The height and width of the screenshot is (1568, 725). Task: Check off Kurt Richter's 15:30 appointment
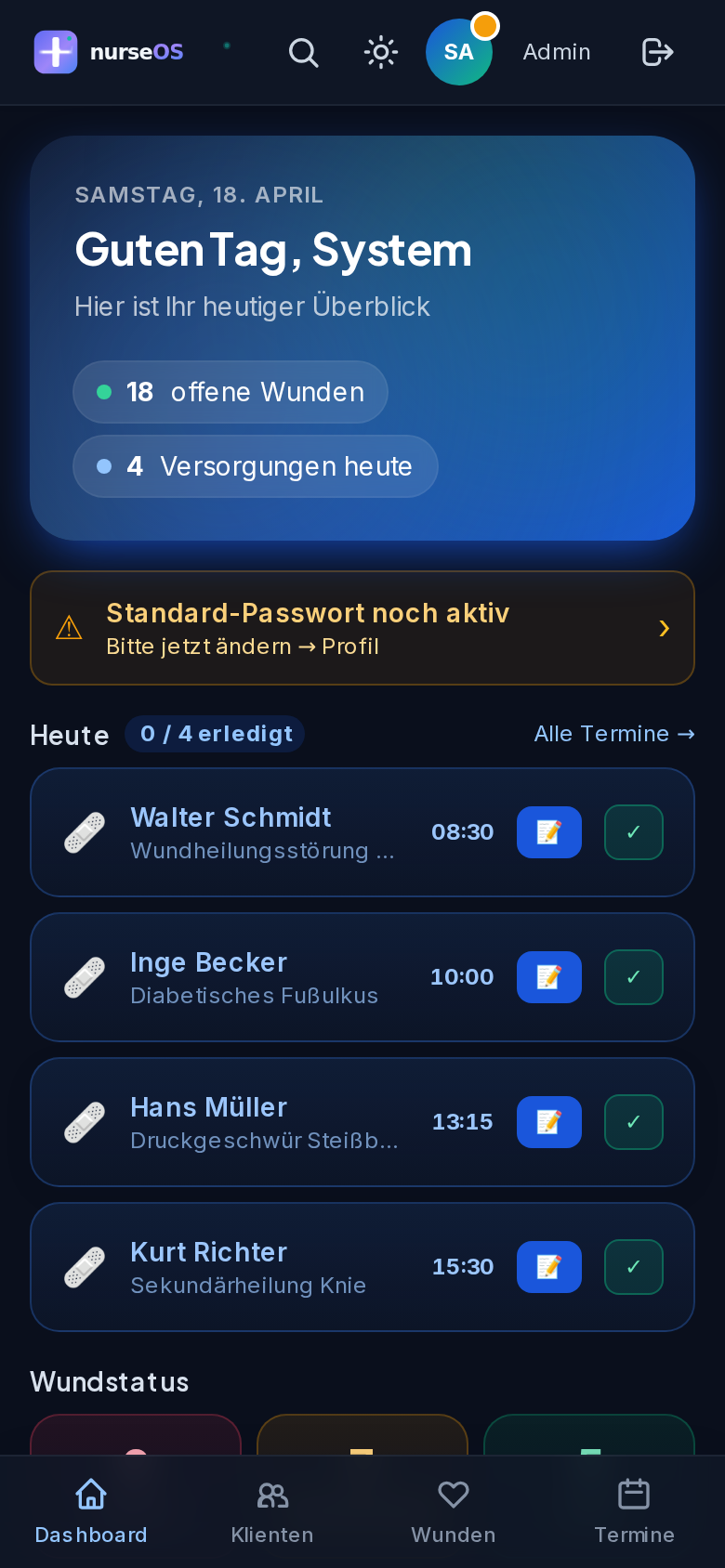(x=633, y=1267)
